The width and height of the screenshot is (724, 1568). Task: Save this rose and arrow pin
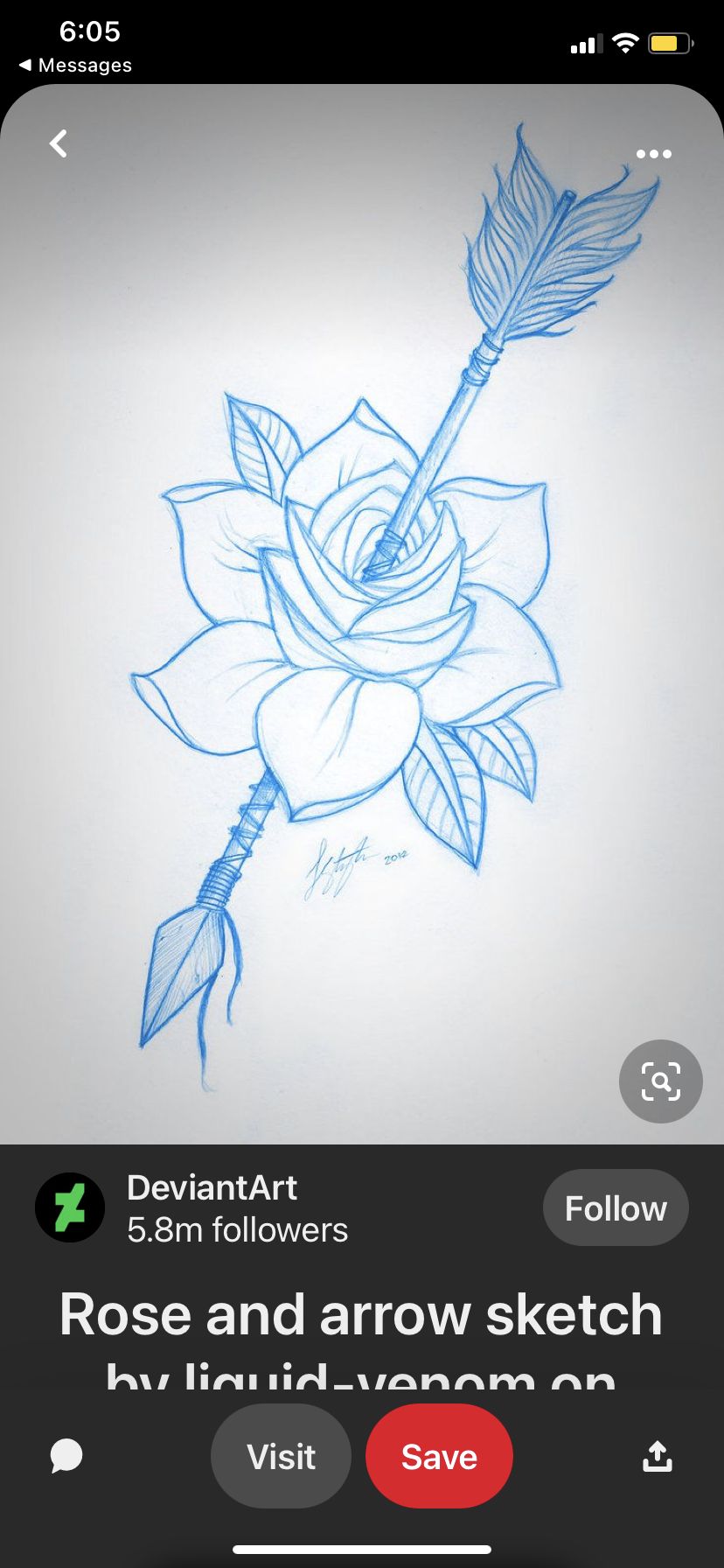[439, 1456]
